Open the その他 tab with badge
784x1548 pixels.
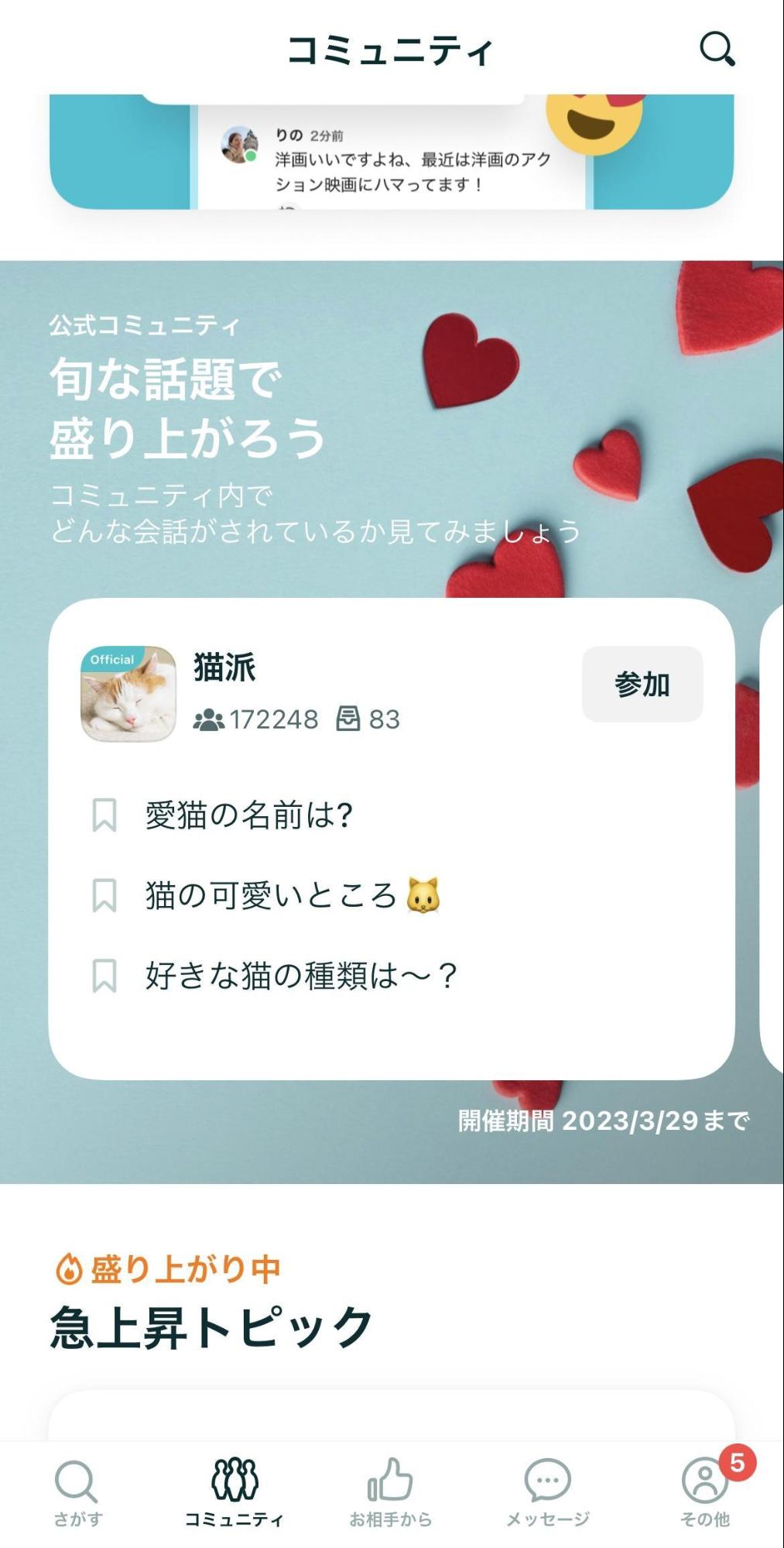(x=705, y=1493)
